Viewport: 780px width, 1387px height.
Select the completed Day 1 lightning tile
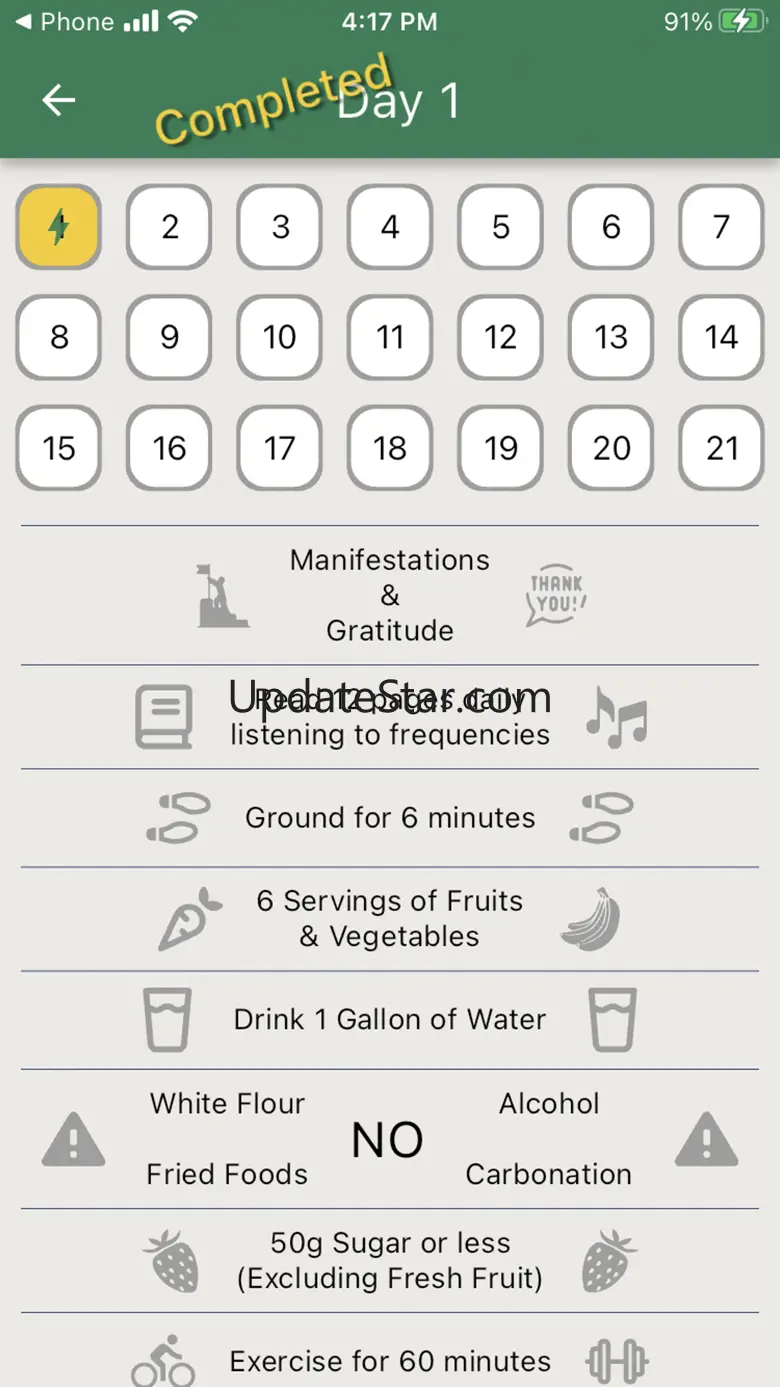[59, 227]
